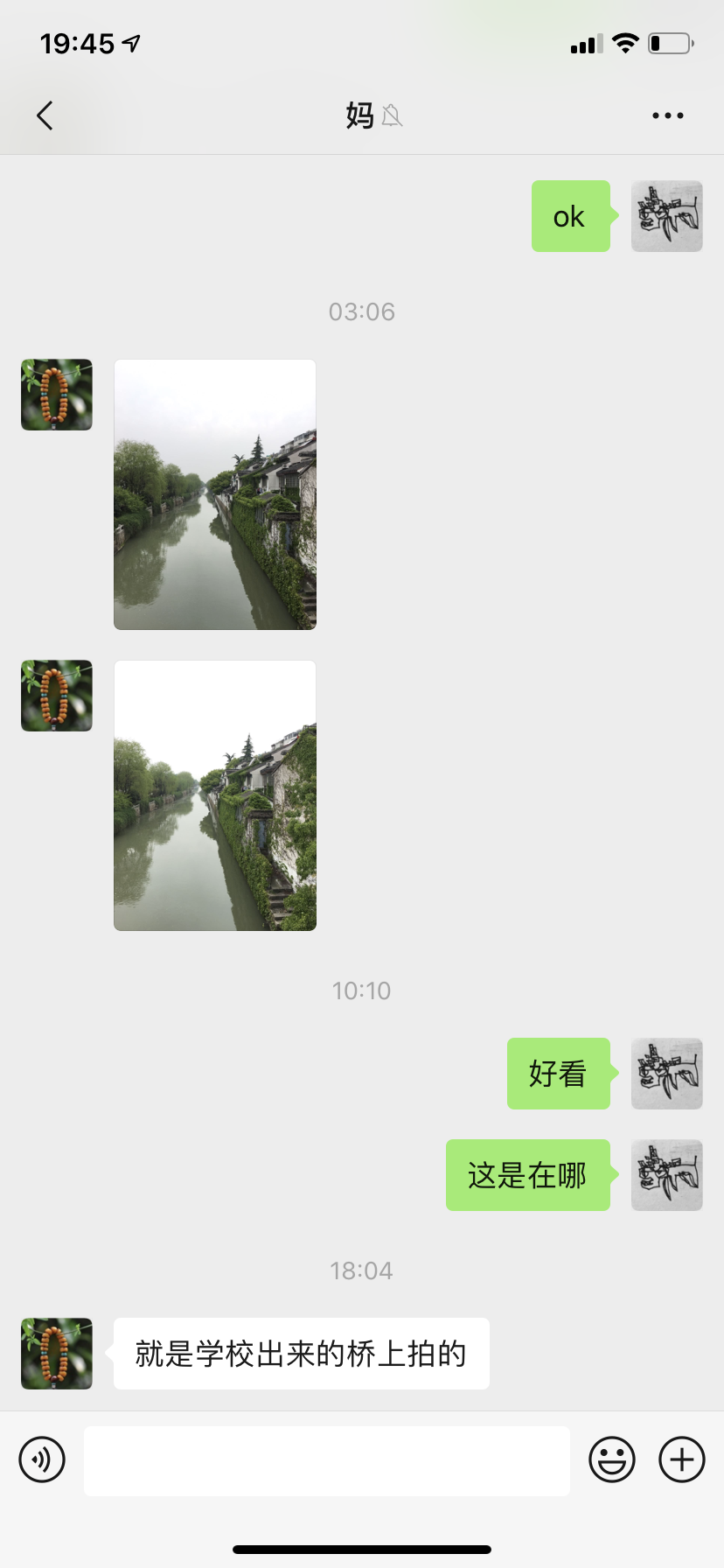724x1568 pixels.
Task: View the first canal photo sent at 03:06
Action: coord(215,494)
